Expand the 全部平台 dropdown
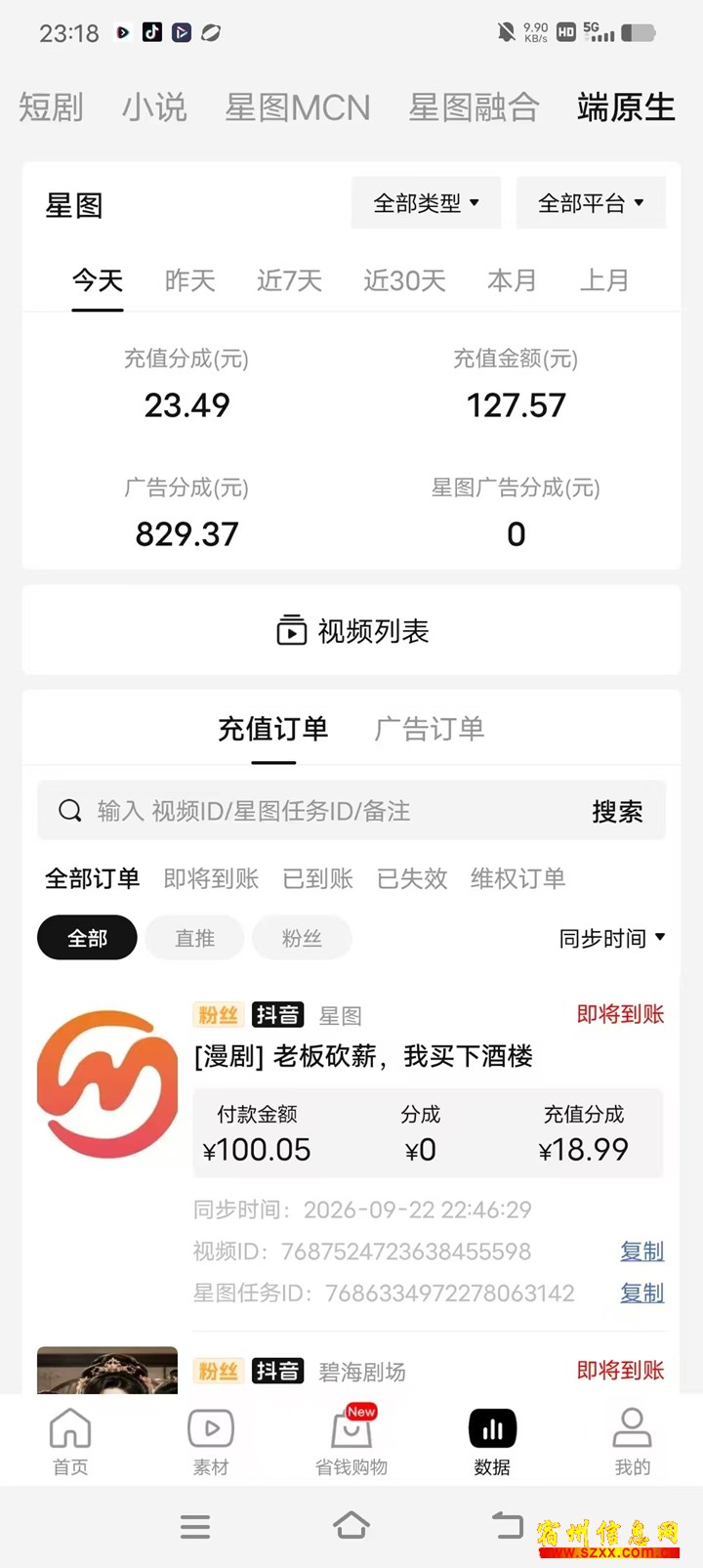703x1568 pixels. (x=591, y=203)
